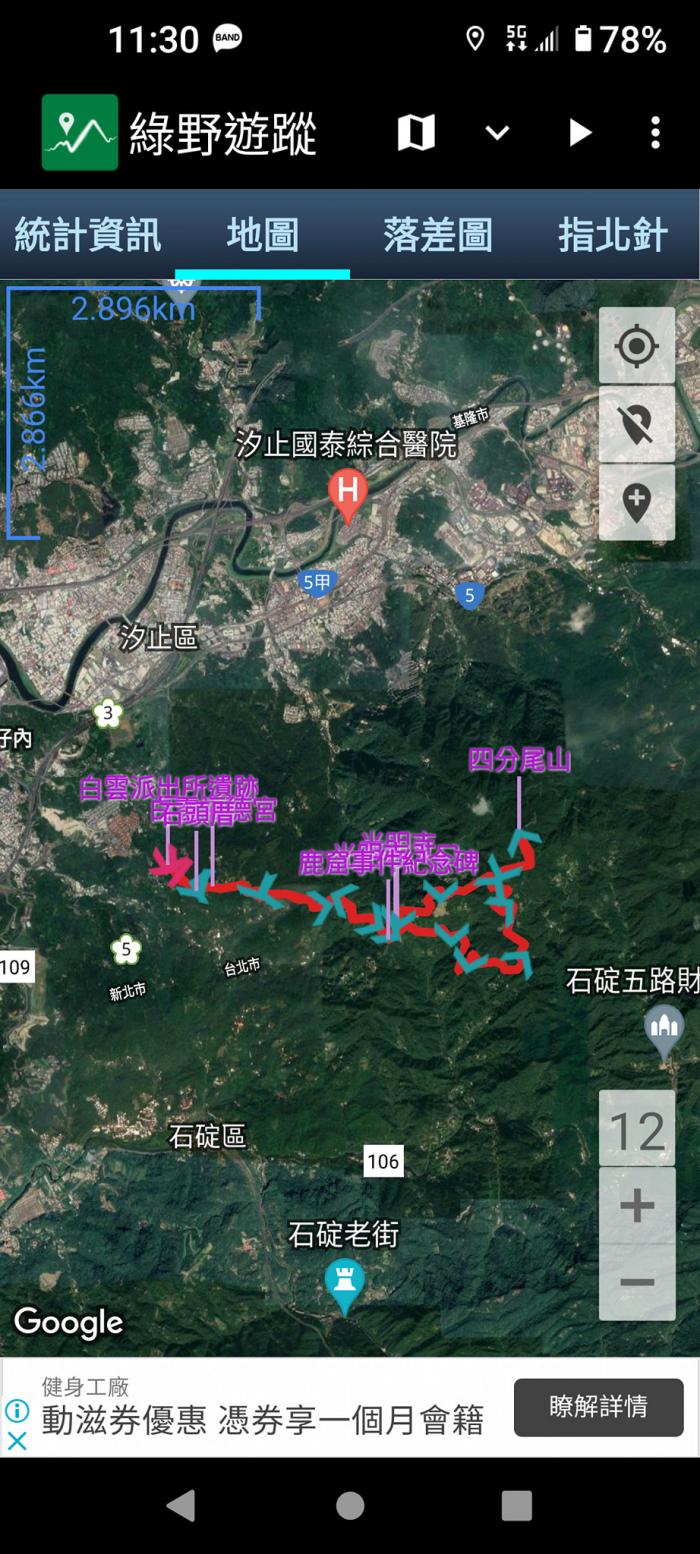Screen dimensions: 700x1554
Task: Select the 石碇老街 map pin
Action: click(x=344, y=1282)
